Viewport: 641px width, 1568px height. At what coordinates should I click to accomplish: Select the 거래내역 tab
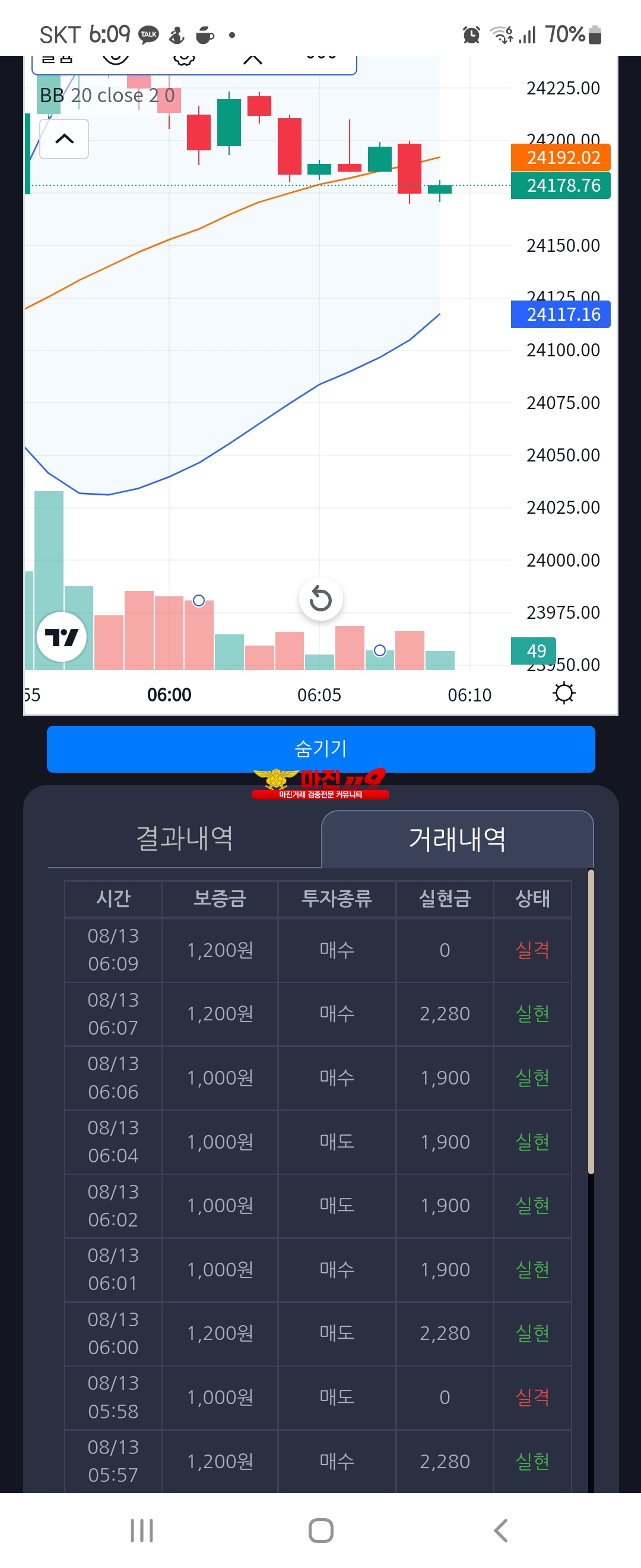click(x=457, y=839)
